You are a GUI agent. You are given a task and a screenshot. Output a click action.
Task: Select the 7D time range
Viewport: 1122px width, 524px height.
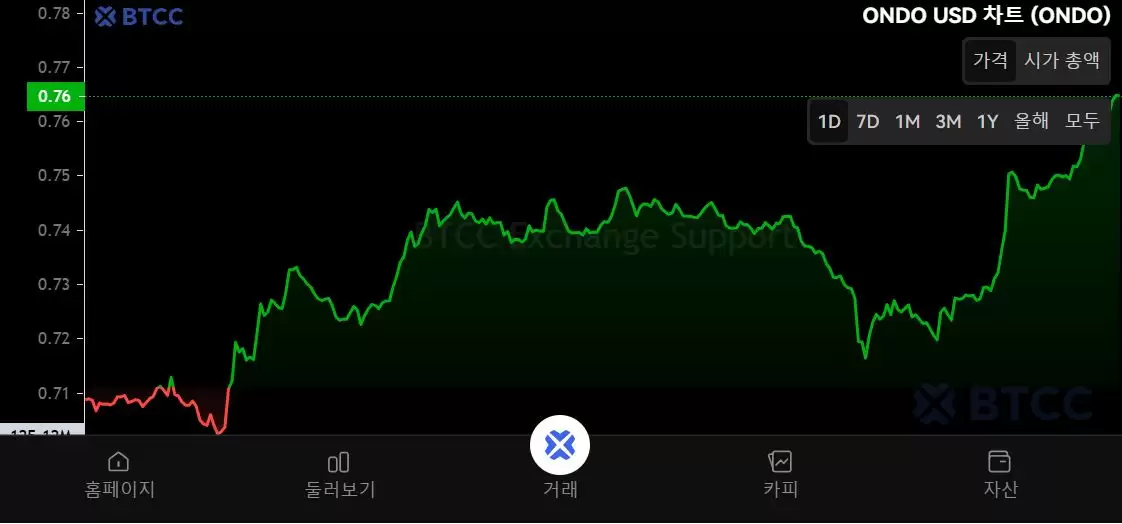coord(868,122)
